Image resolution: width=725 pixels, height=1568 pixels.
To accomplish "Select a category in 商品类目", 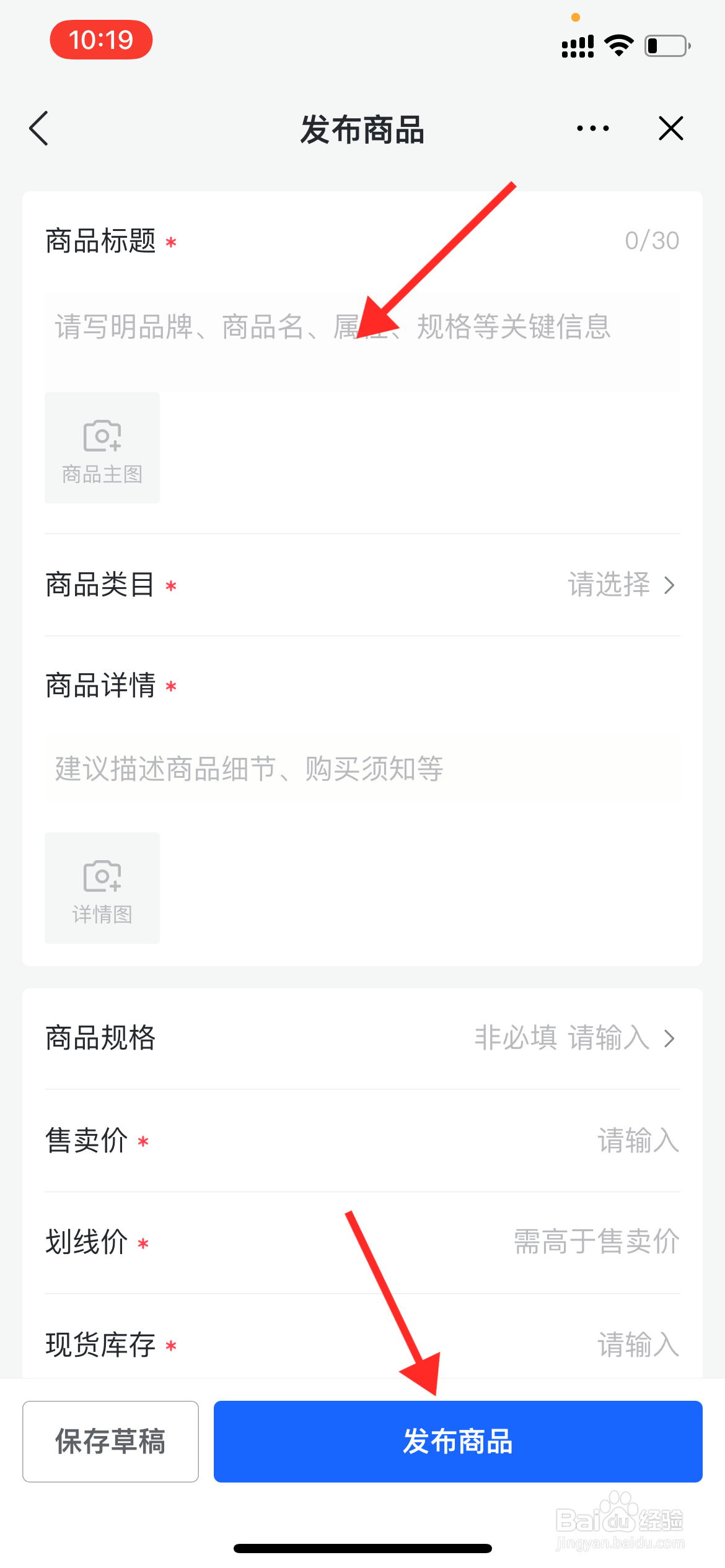I will (362, 585).
